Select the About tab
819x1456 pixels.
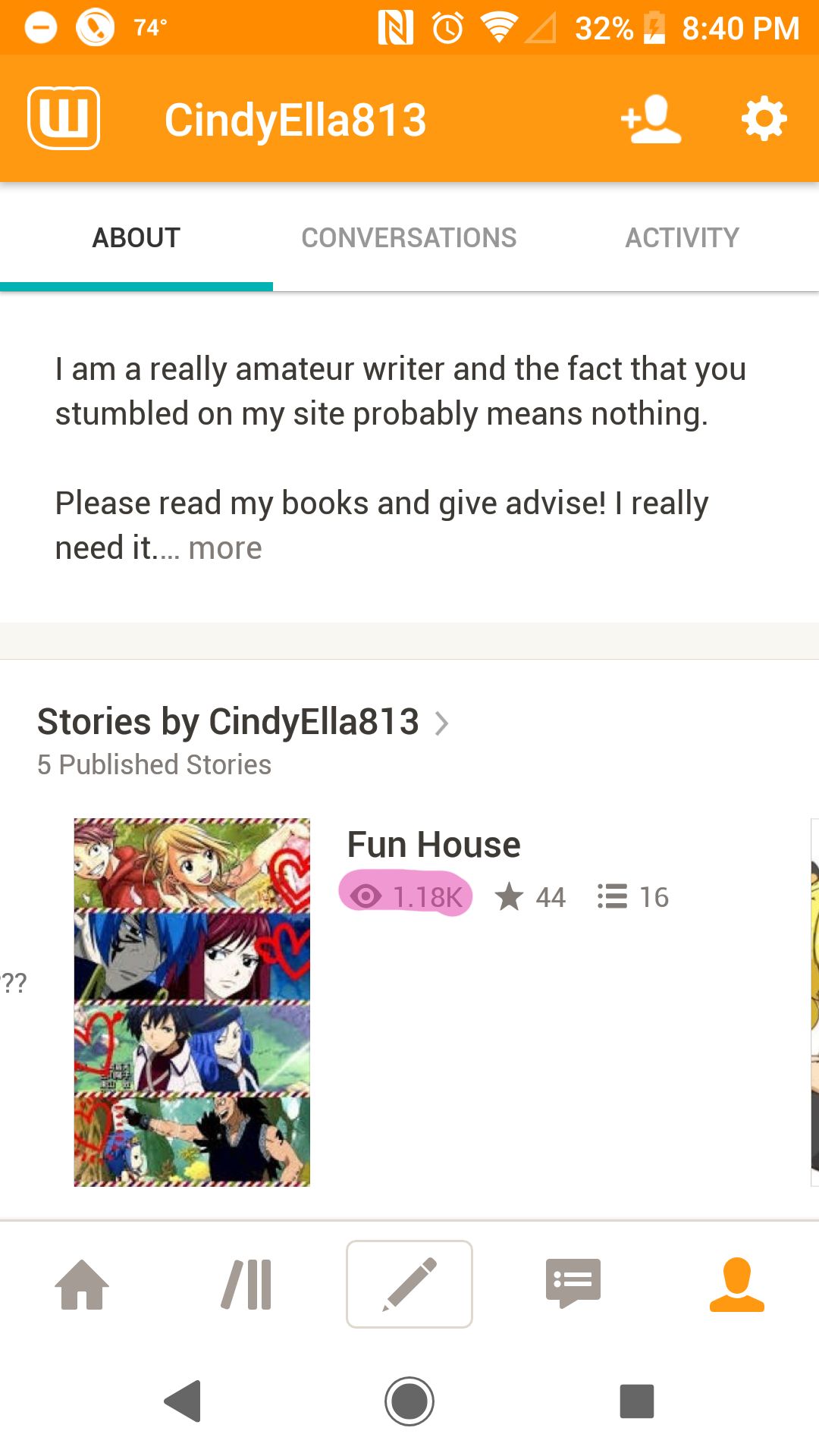(136, 238)
